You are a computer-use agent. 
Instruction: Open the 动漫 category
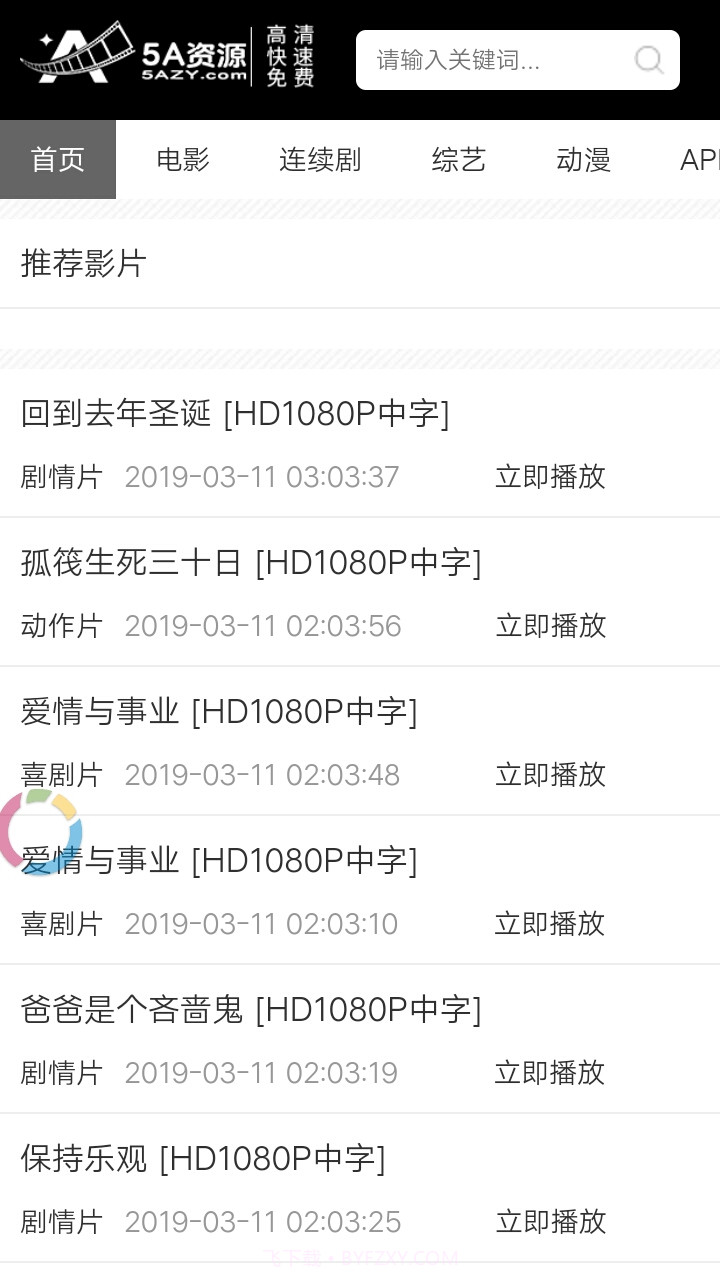click(582, 159)
